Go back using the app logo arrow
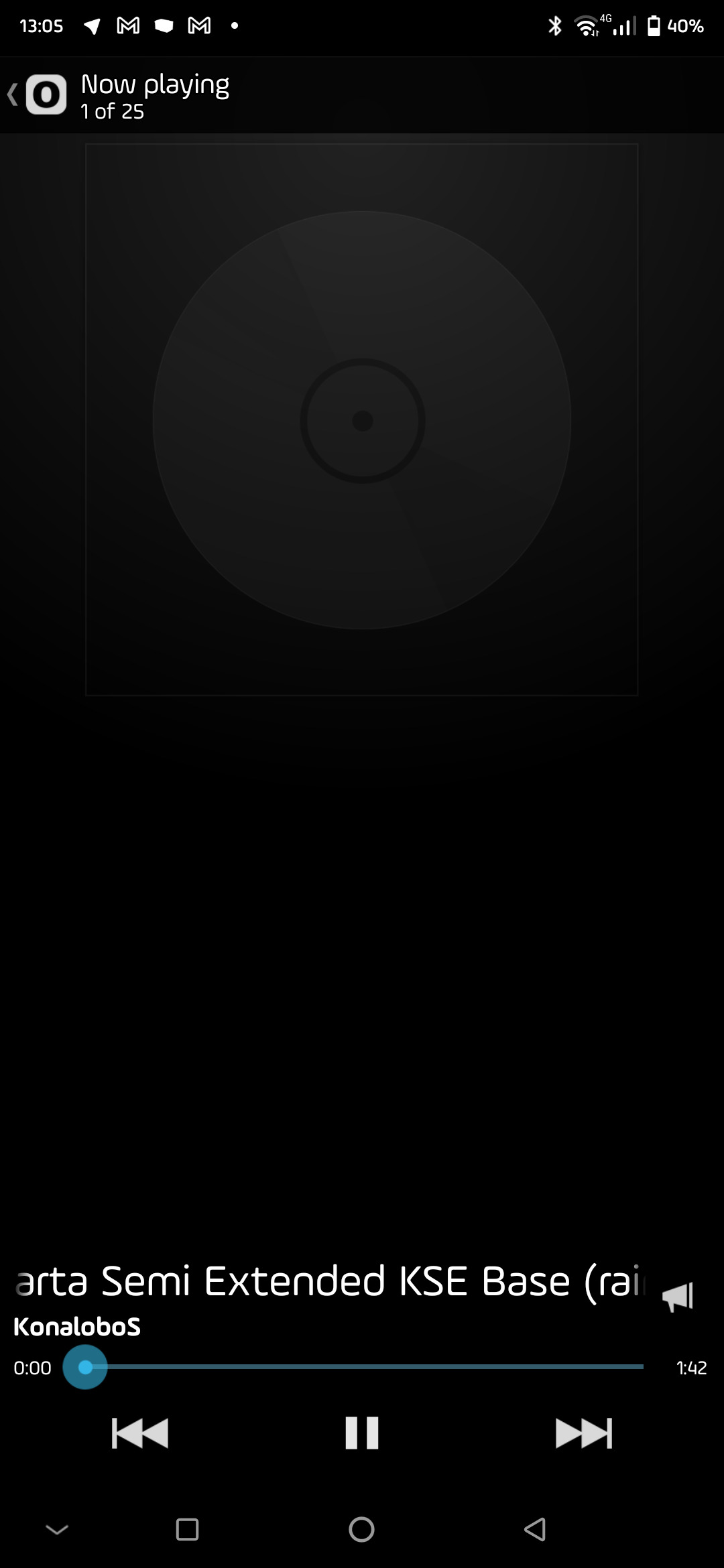 (37, 95)
